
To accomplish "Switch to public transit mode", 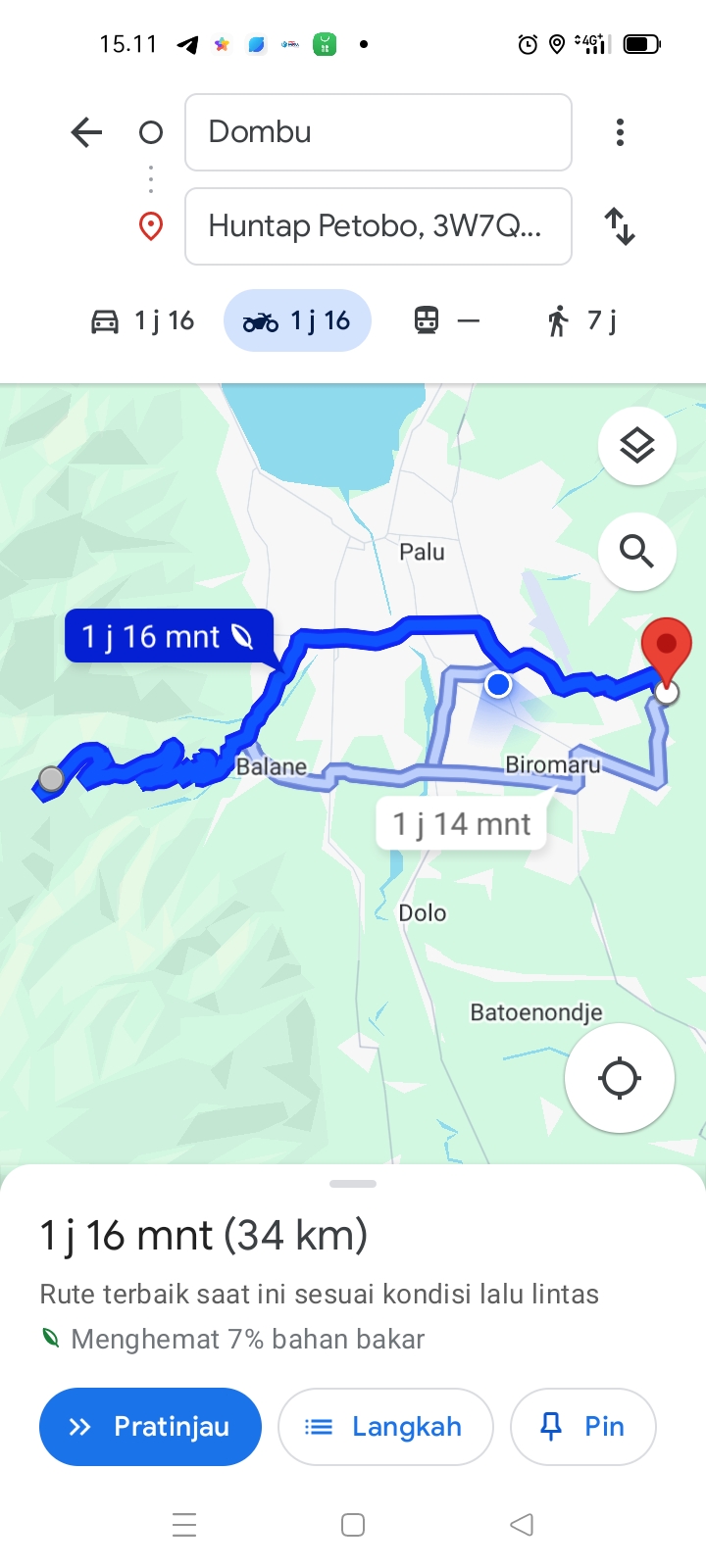I will (x=447, y=320).
